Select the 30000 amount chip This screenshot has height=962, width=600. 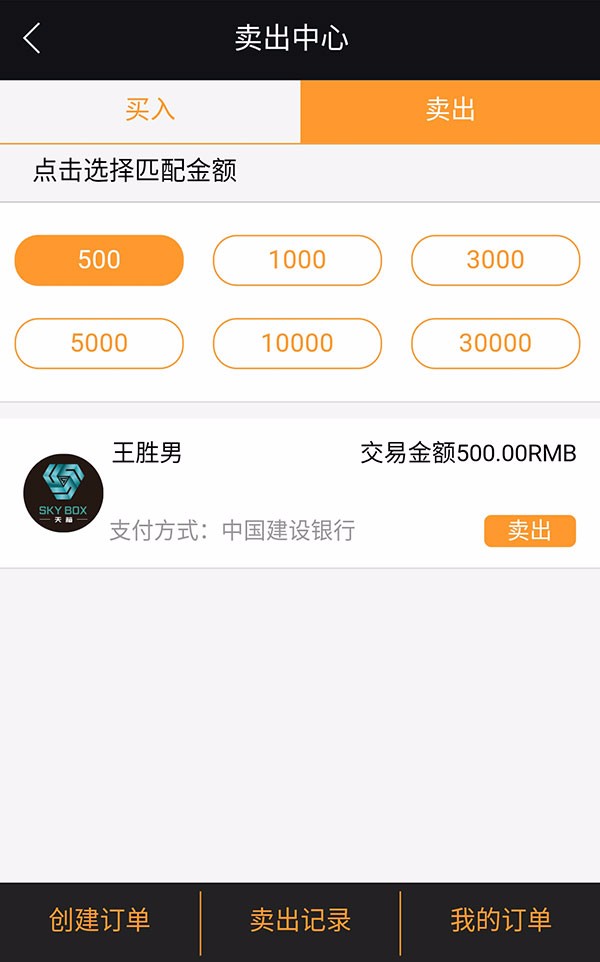pos(495,343)
